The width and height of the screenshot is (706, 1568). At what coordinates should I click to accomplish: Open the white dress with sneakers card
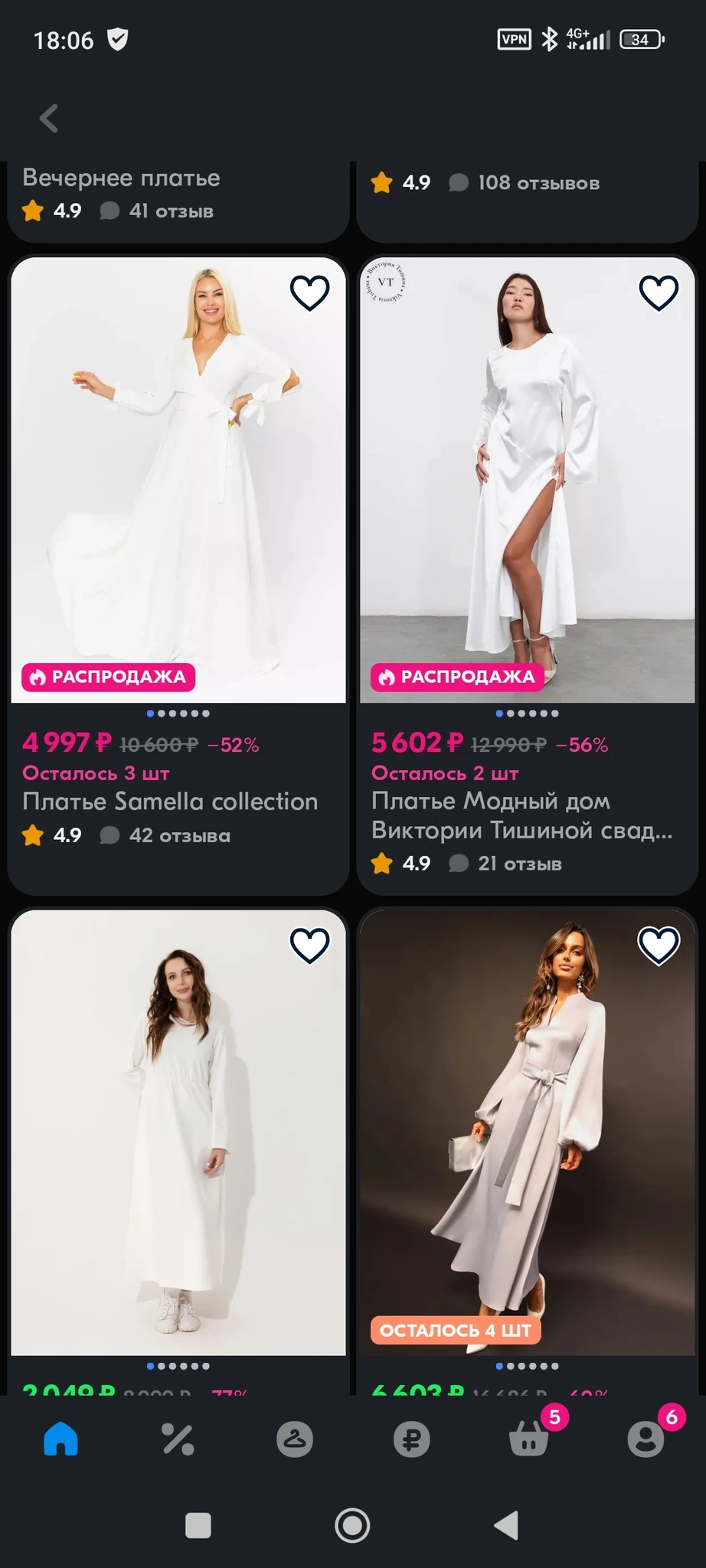click(x=178, y=1133)
